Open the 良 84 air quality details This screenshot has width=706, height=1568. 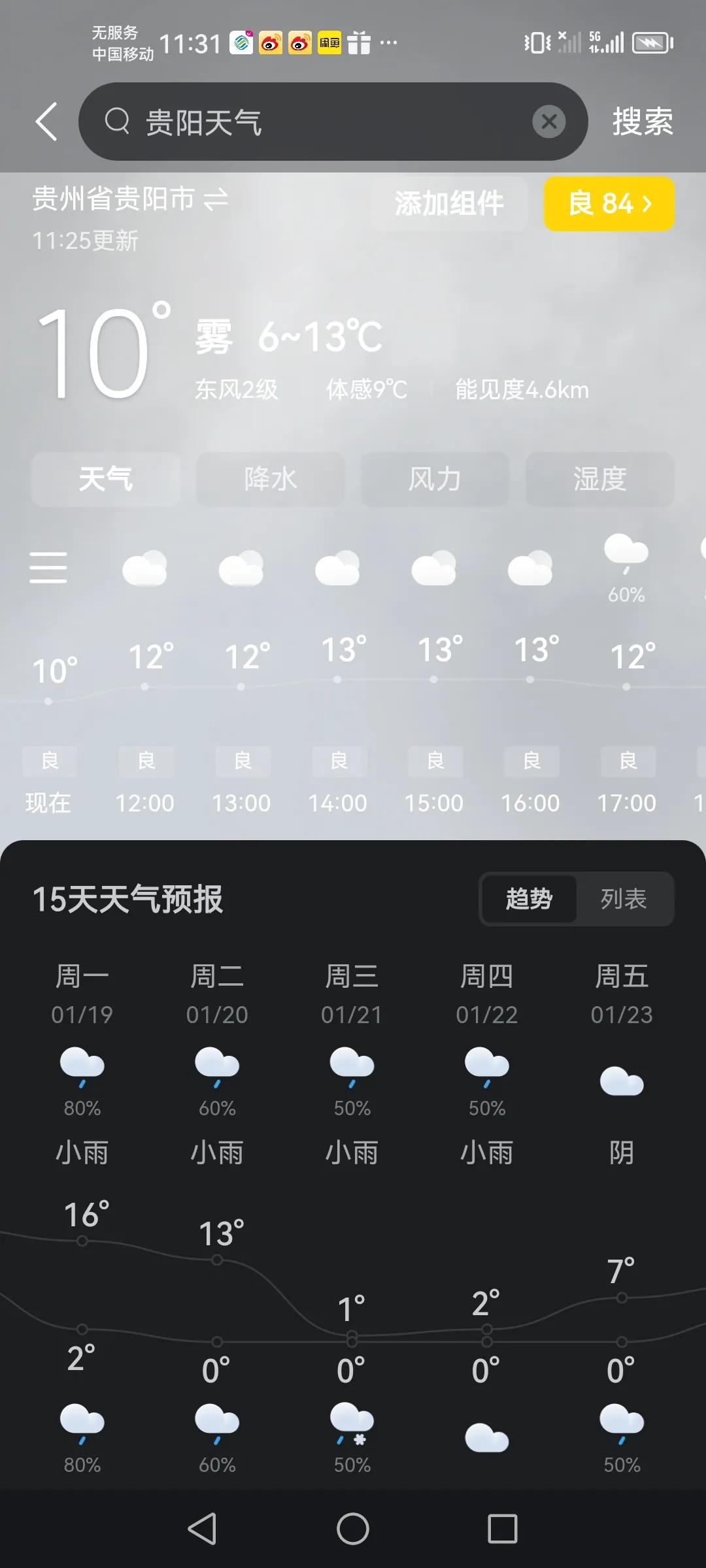608,204
